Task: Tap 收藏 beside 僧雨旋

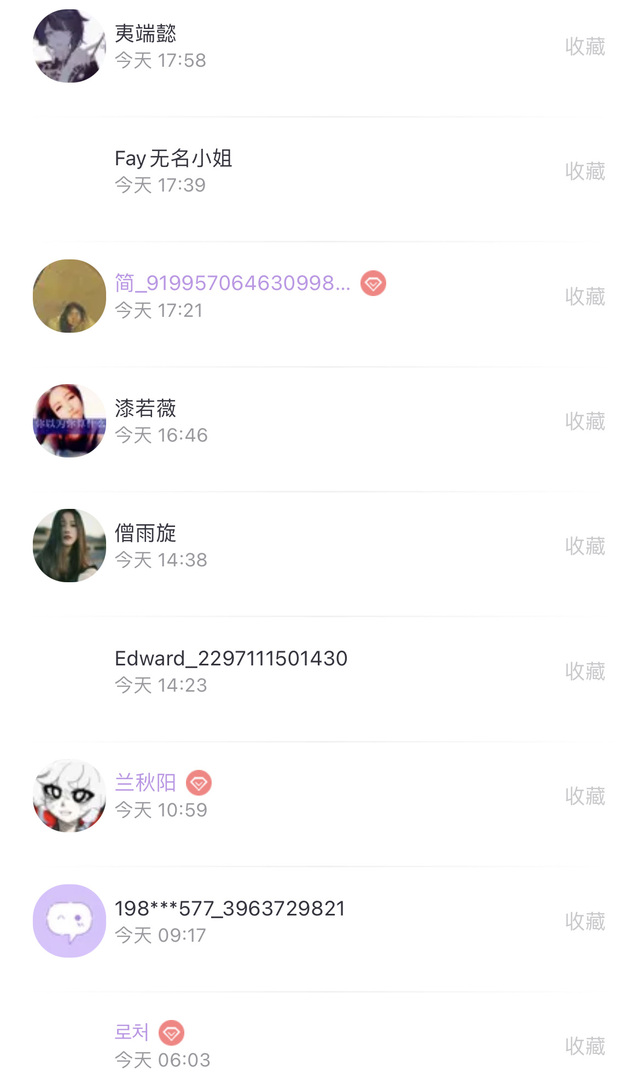Action: [585, 546]
